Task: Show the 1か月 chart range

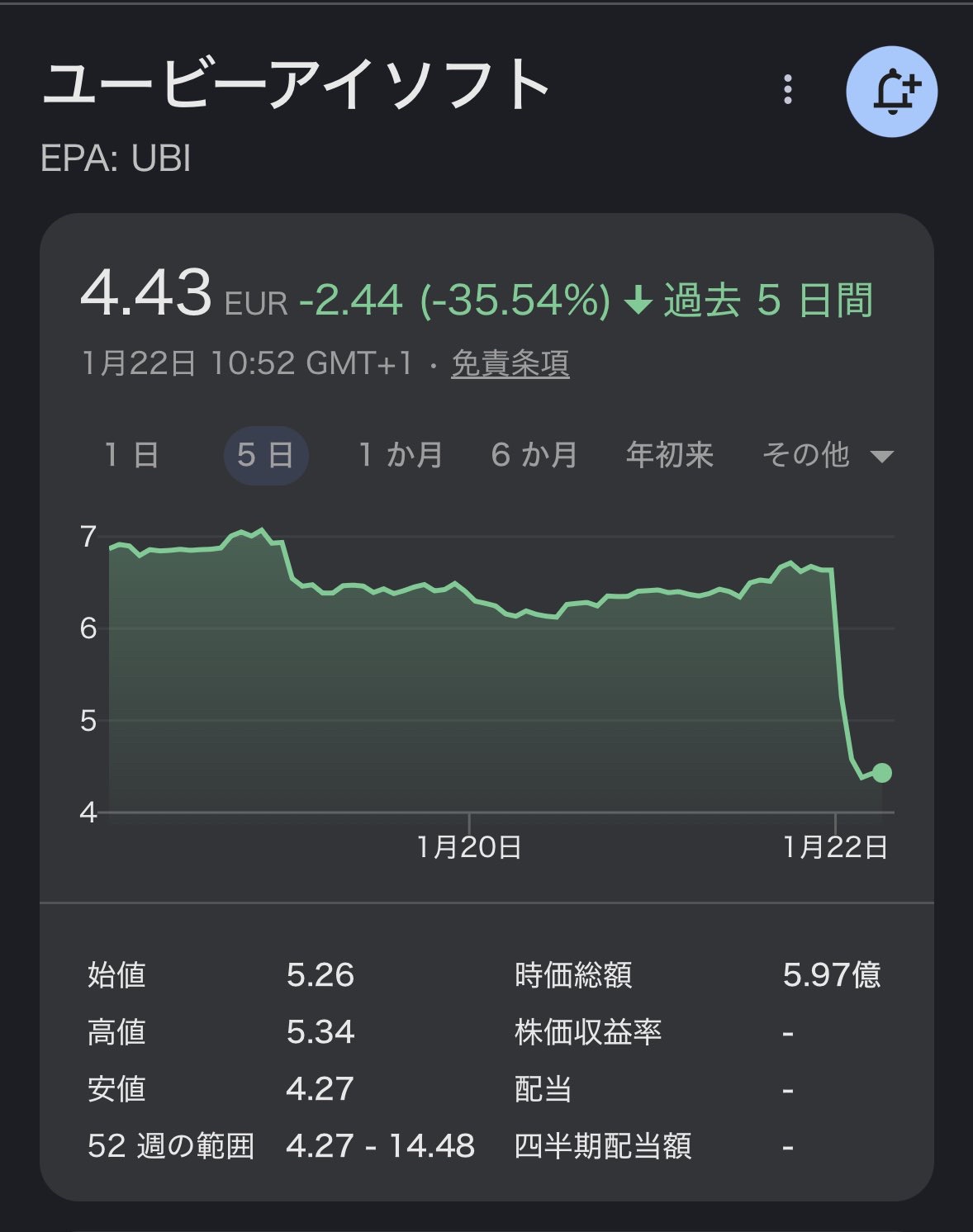Action: tap(401, 455)
